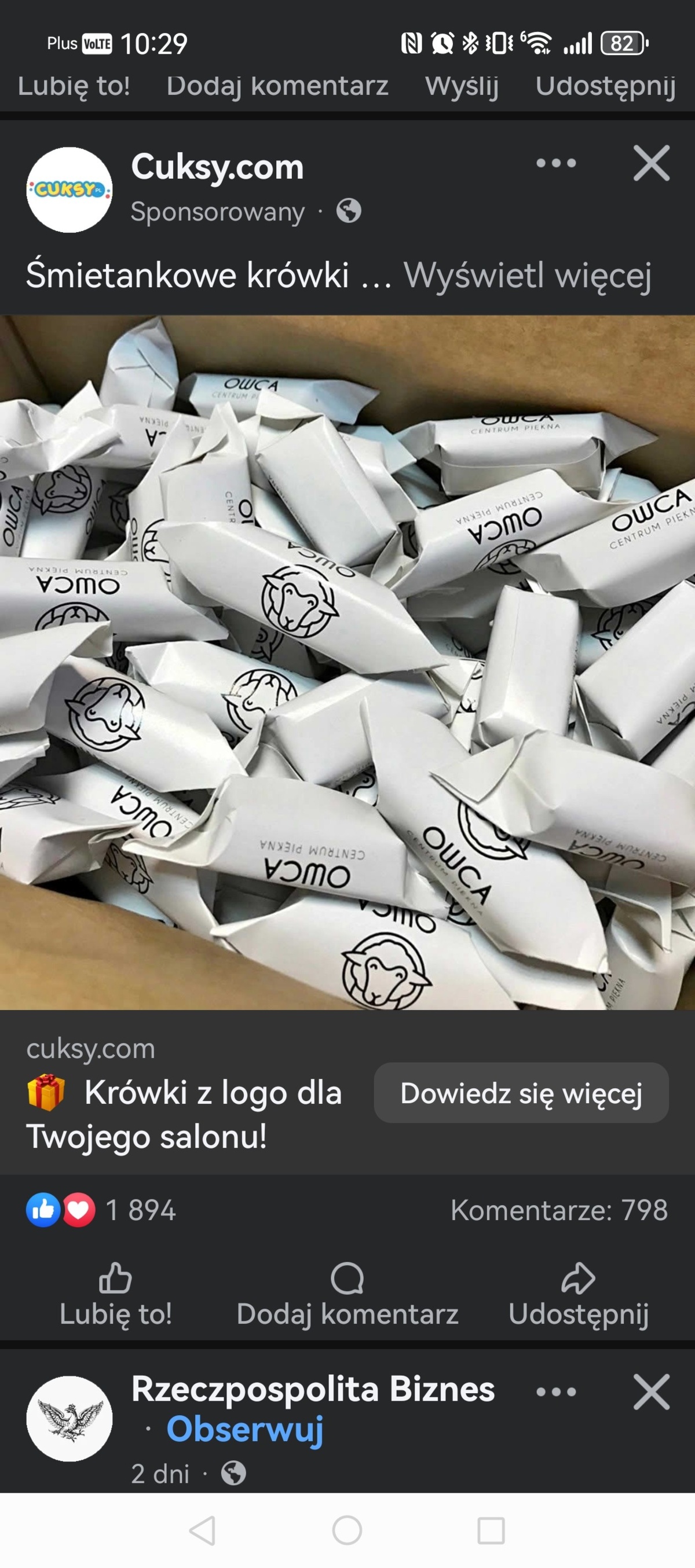Open overflow menu on Cuksy.com ad
695x1568 pixels.
[555, 163]
